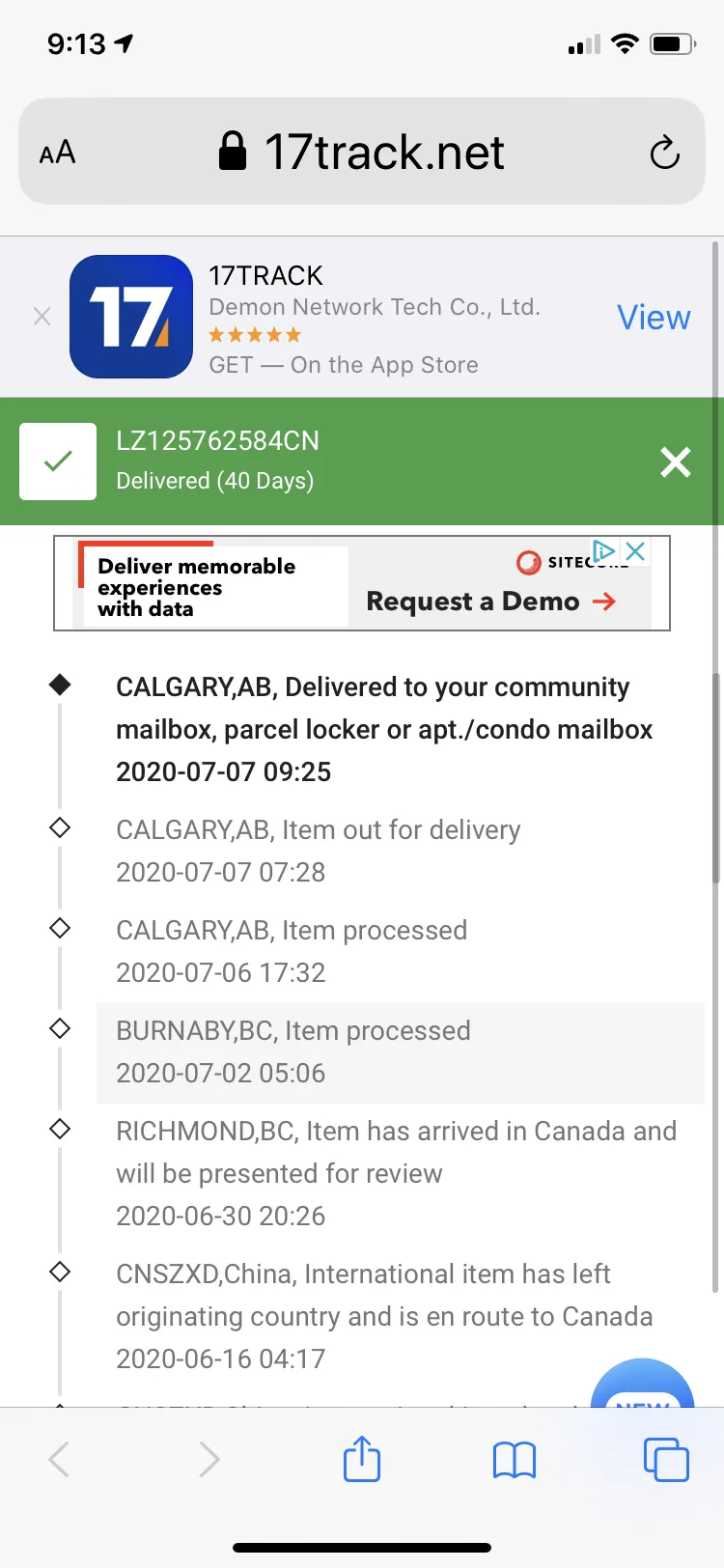Viewport: 724px width, 1568px height.
Task: Close the Sitecore ad
Action: tap(635, 551)
